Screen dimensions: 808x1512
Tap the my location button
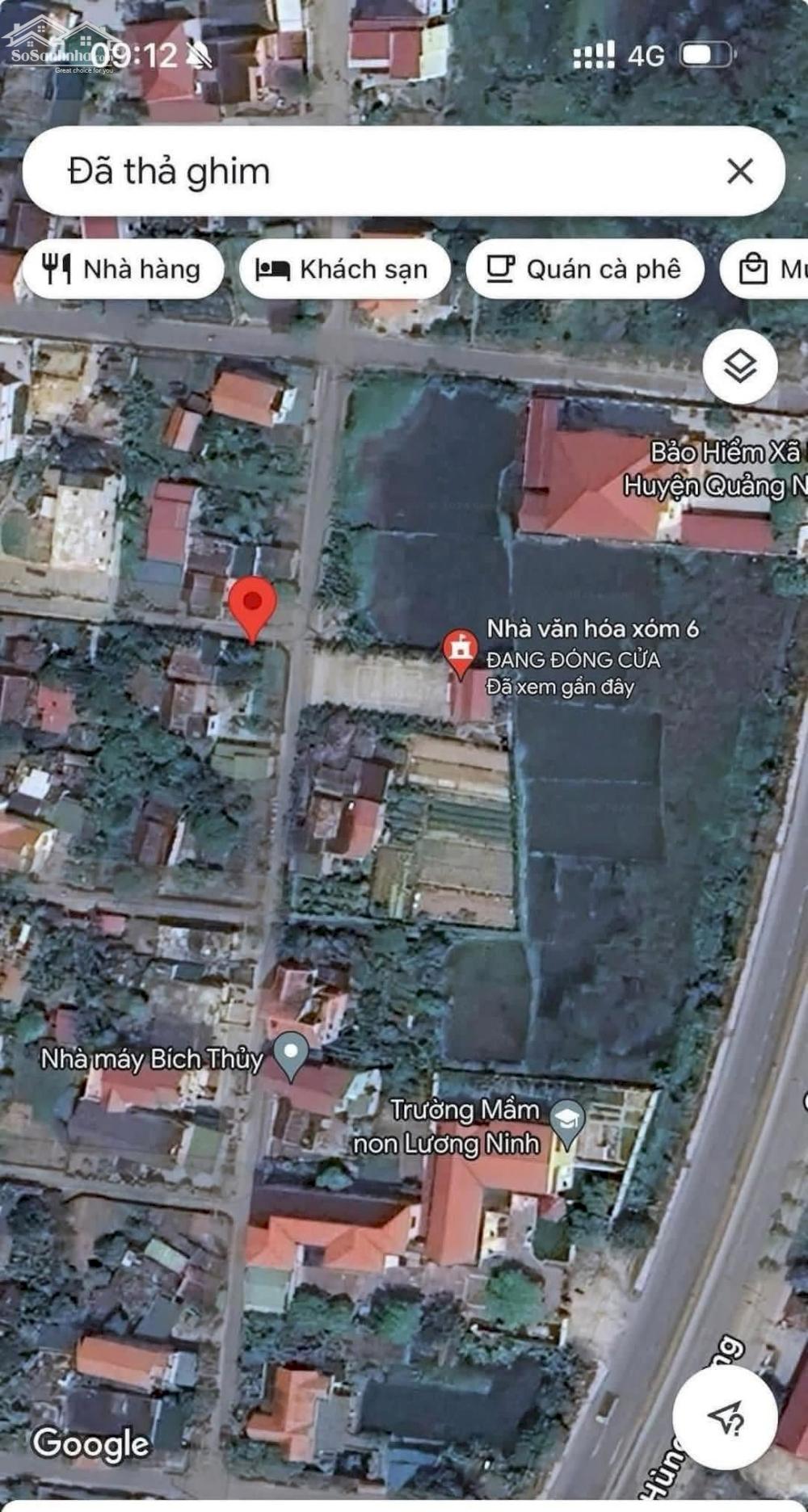[x=725, y=1417]
